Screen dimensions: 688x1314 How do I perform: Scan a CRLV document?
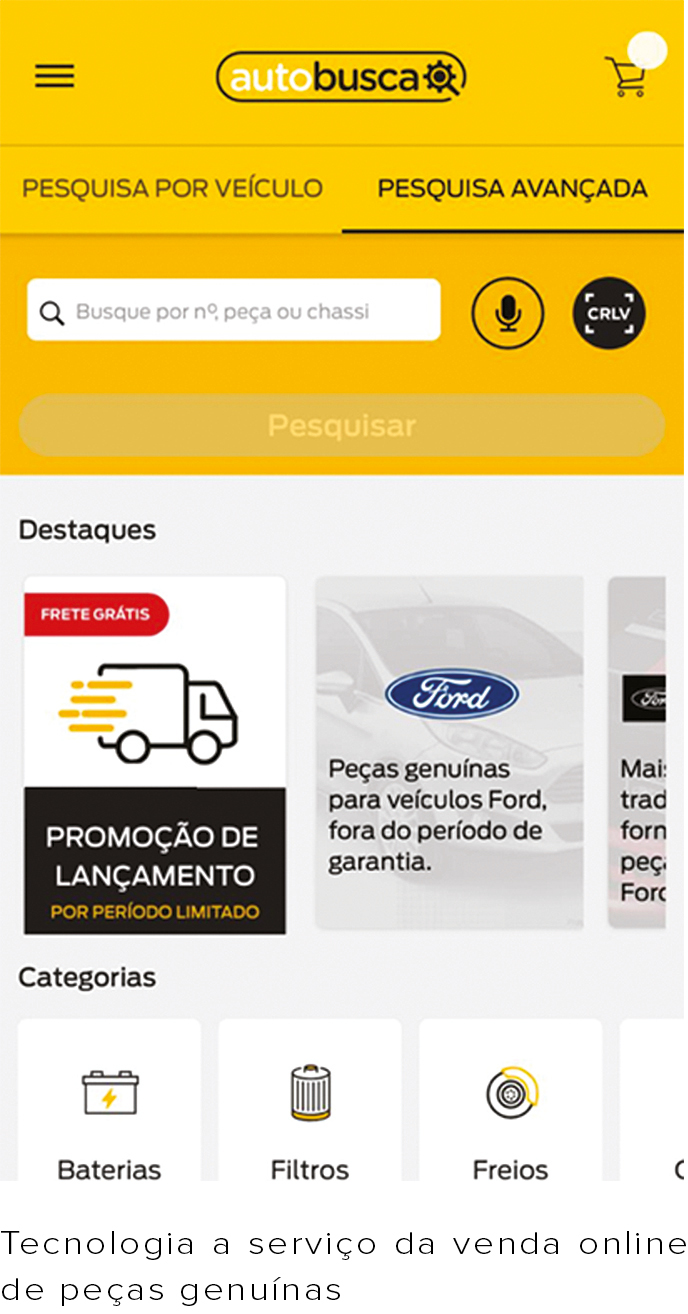coord(608,313)
